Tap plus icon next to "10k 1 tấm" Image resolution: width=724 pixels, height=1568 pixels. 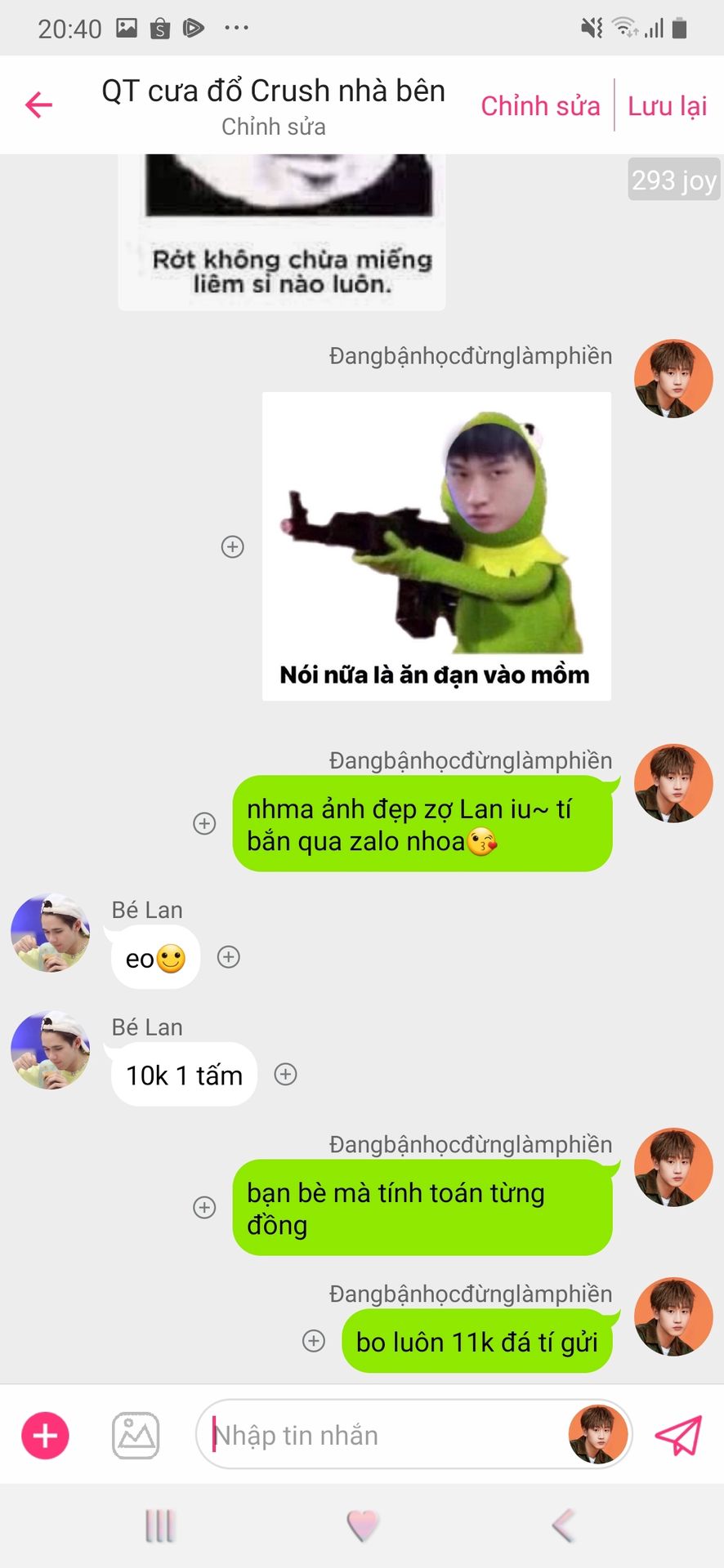285,1074
